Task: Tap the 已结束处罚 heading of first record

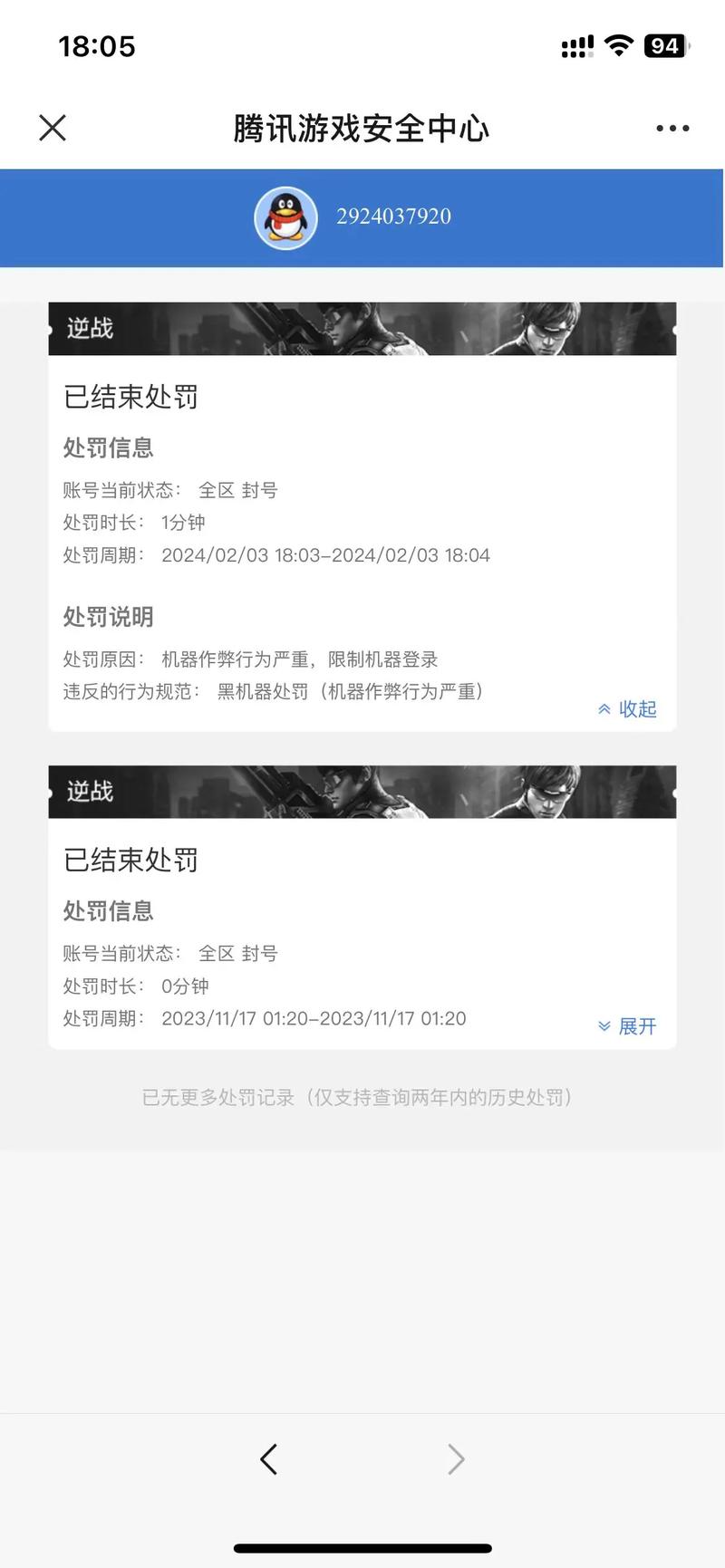Action: tap(130, 397)
